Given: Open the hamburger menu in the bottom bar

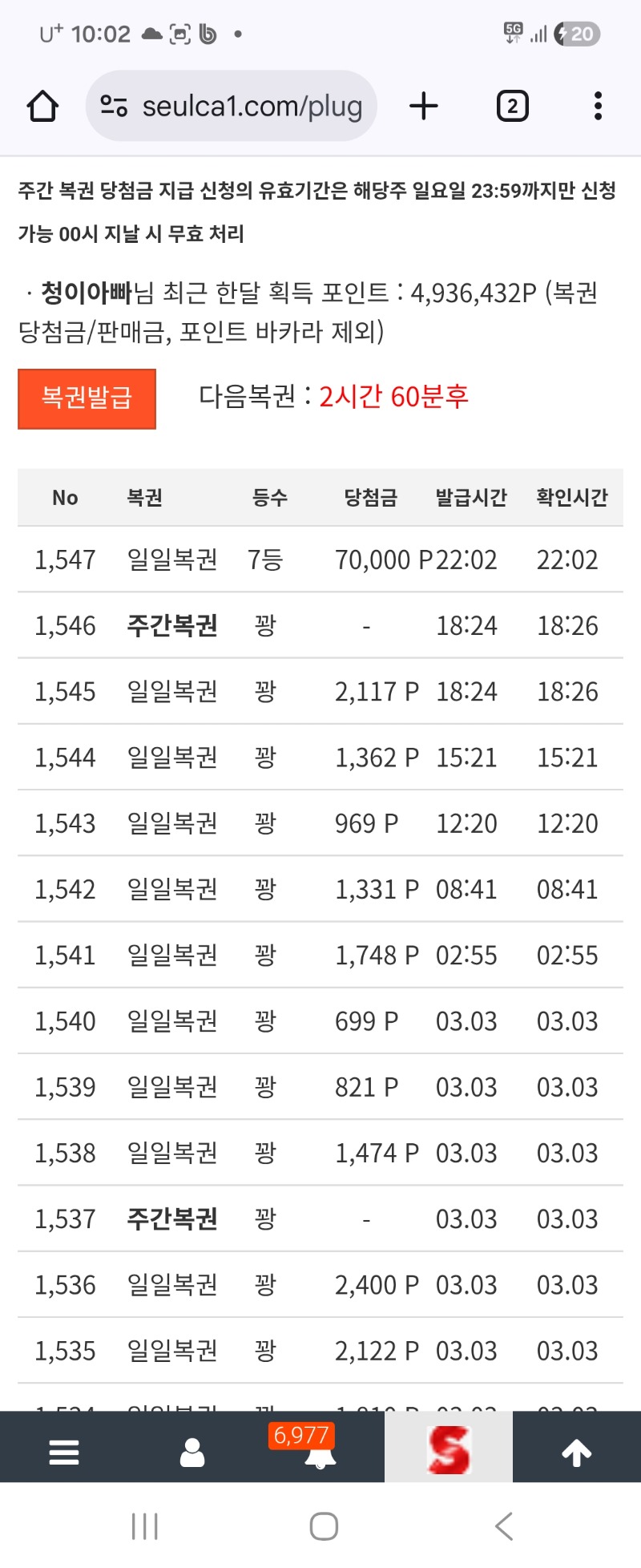Looking at the screenshot, I should click(64, 1452).
